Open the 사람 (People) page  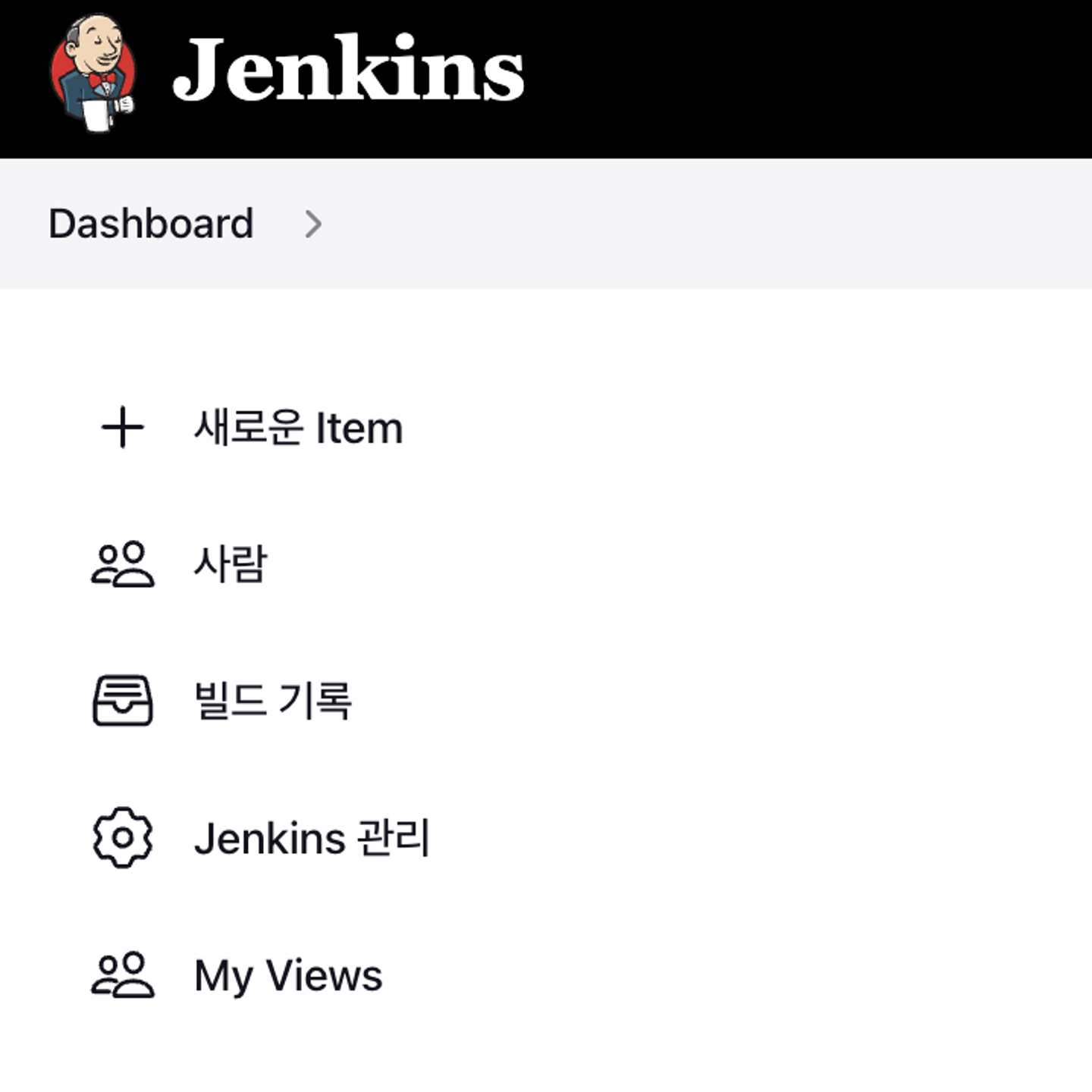pyautogui.click(x=231, y=564)
